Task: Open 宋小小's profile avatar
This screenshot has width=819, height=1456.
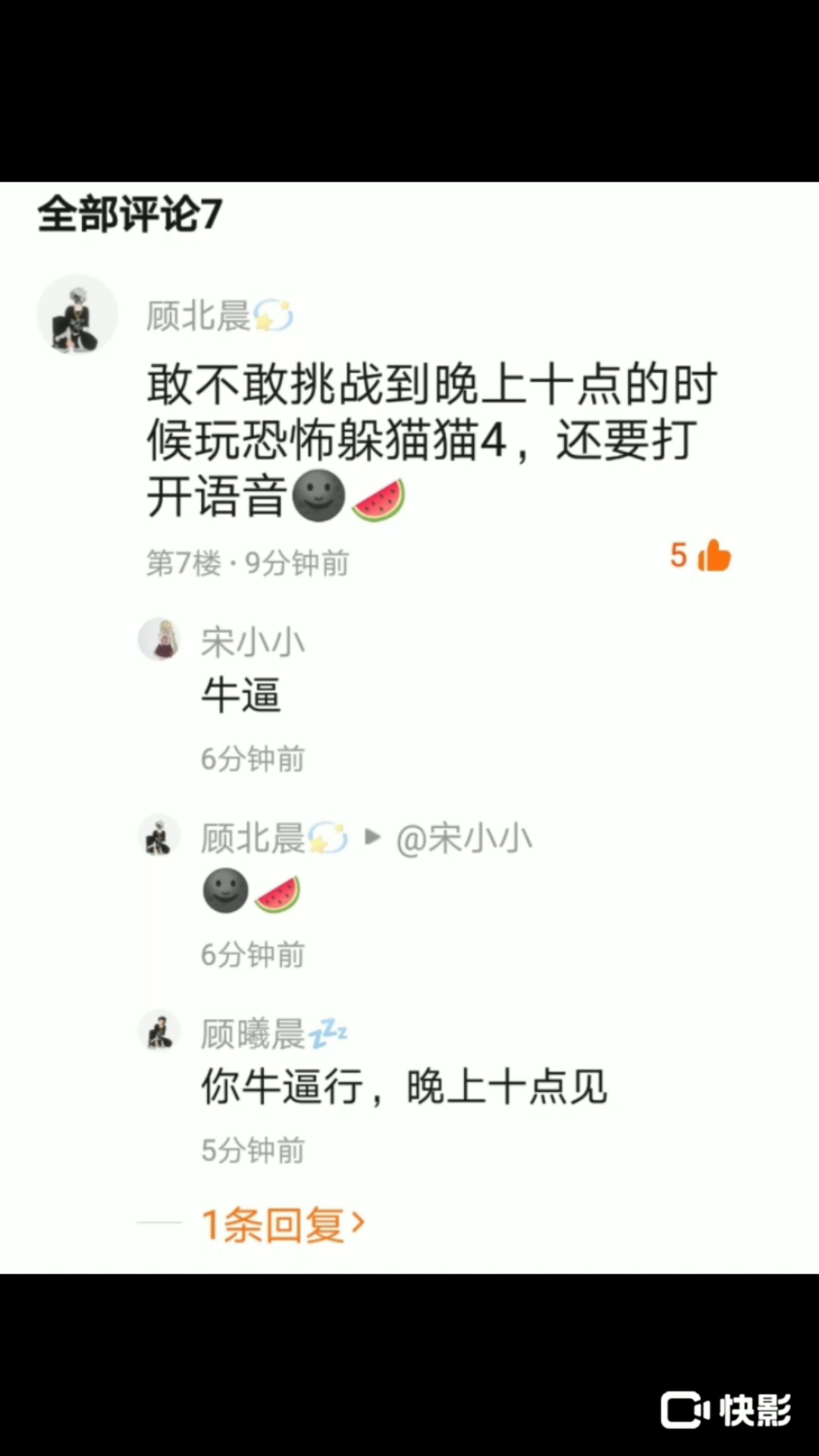Action: coord(159,639)
